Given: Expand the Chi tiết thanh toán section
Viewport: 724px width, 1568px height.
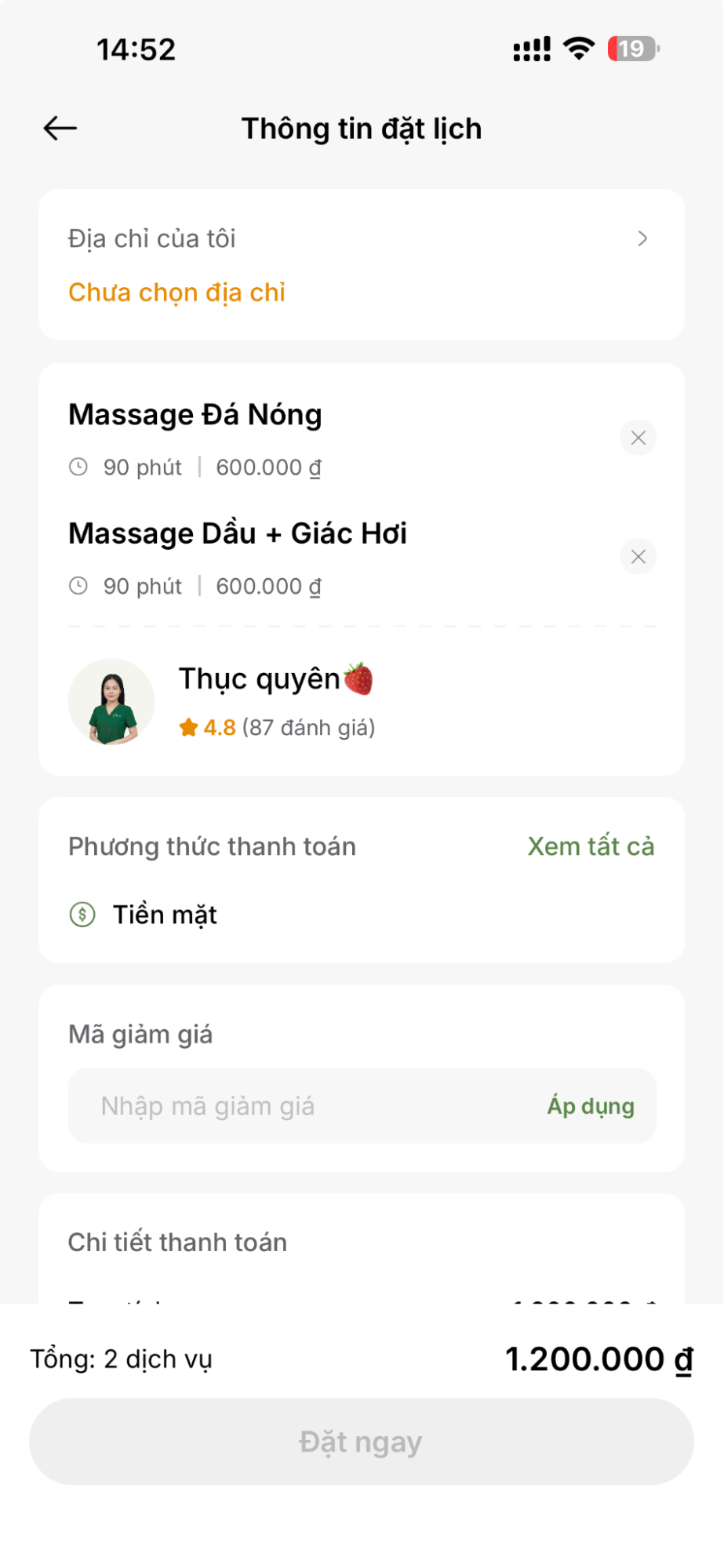Looking at the screenshot, I should (177, 1242).
